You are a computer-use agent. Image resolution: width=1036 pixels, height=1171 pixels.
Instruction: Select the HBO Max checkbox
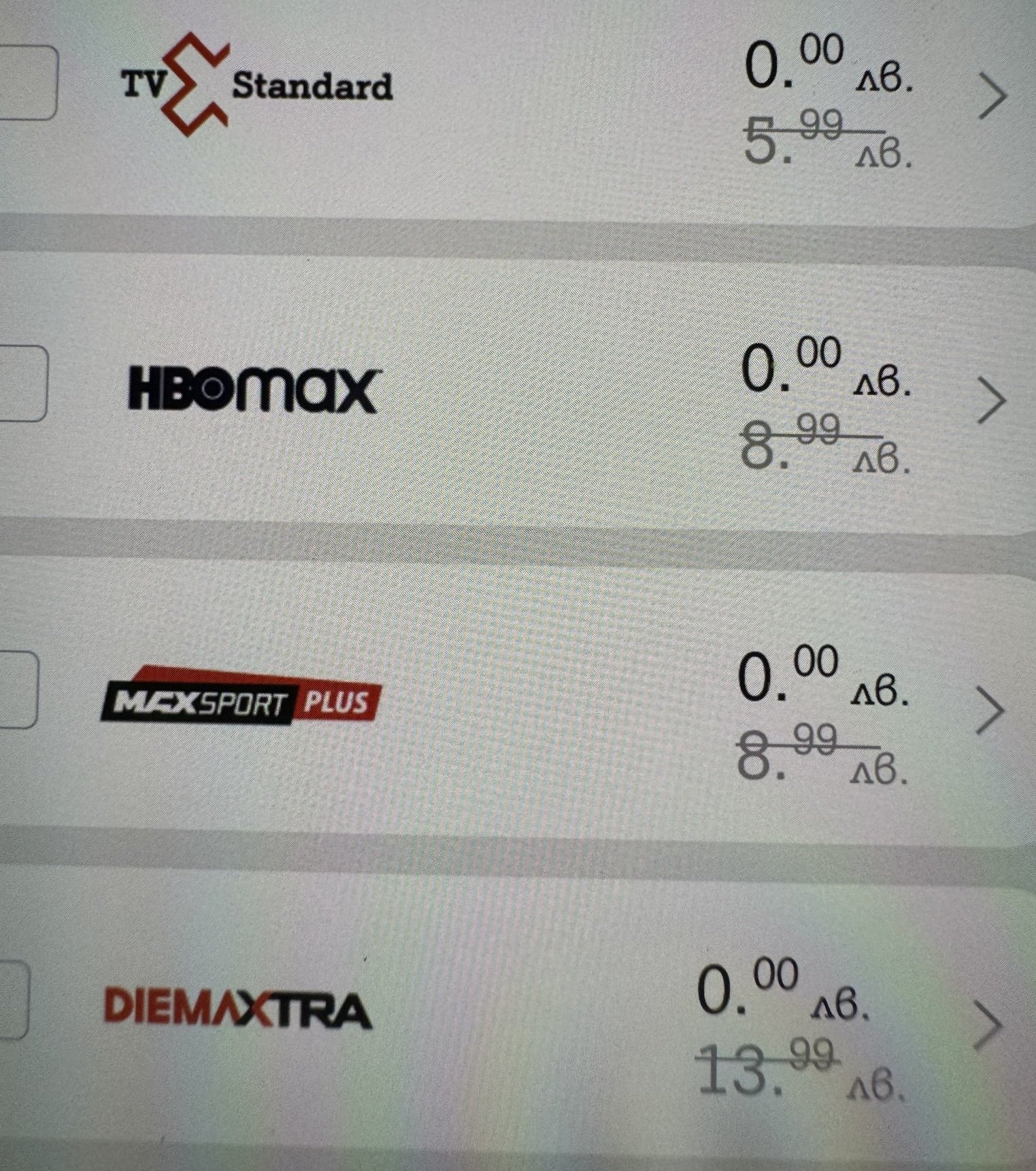[22, 384]
